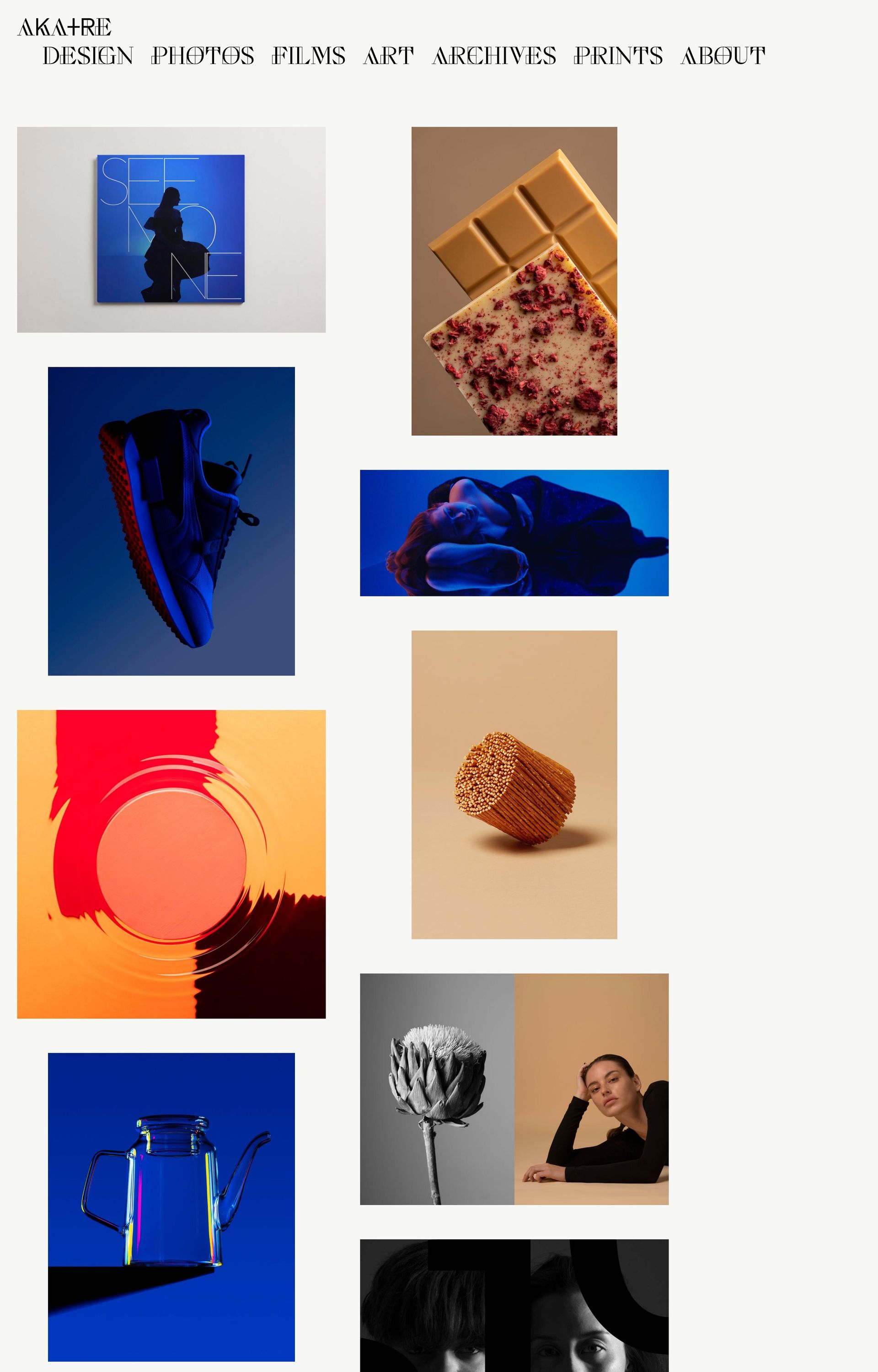View the red and orange glass project
The height and width of the screenshot is (1372, 878).
(x=171, y=863)
